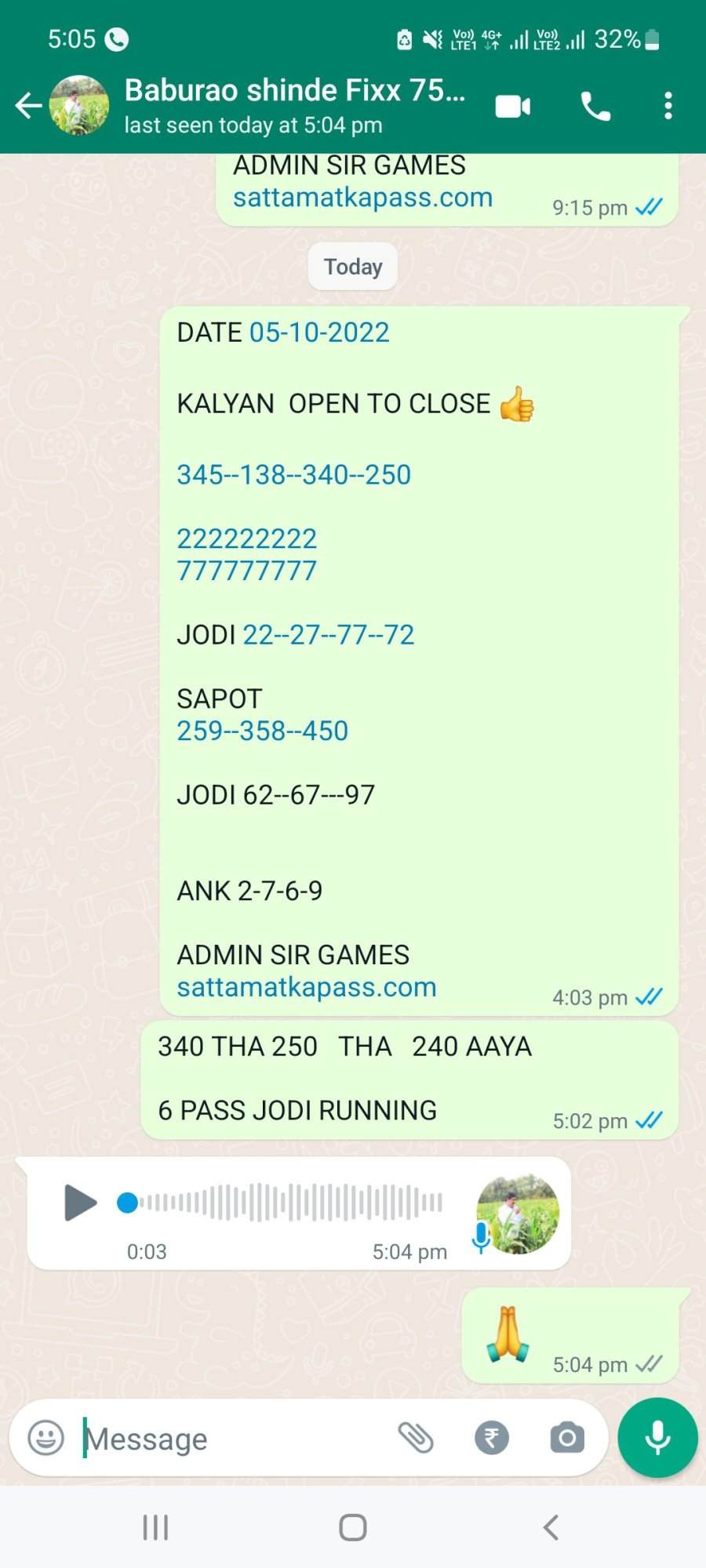The width and height of the screenshot is (706, 1568).
Task: Open sattamatkapass.com link in the 9:15 pm message
Action: tap(362, 198)
